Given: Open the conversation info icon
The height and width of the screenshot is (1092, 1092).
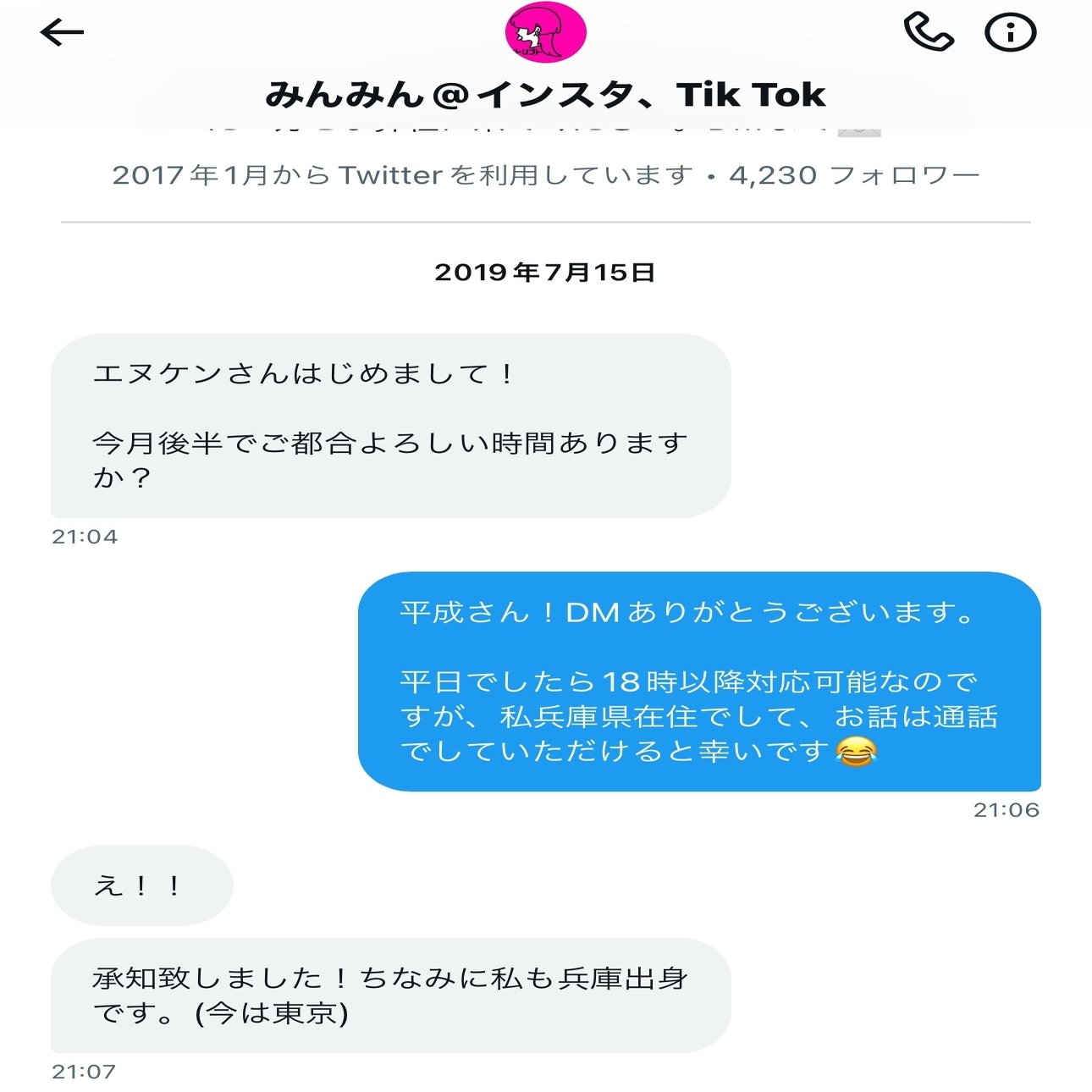Looking at the screenshot, I should click(x=1011, y=33).
